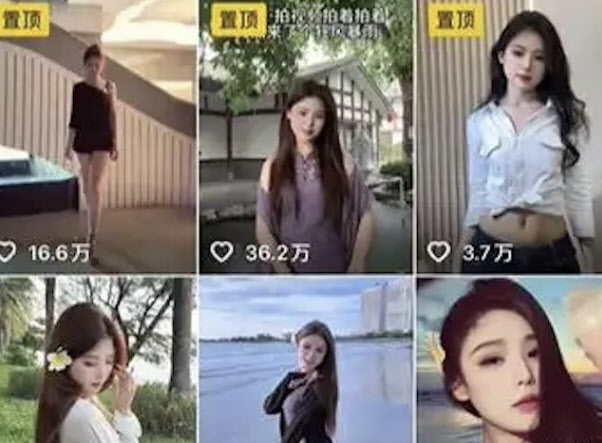Play the pinned video with 36.2万 likes
The height and width of the screenshot is (443, 602).
(x=305, y=135)
